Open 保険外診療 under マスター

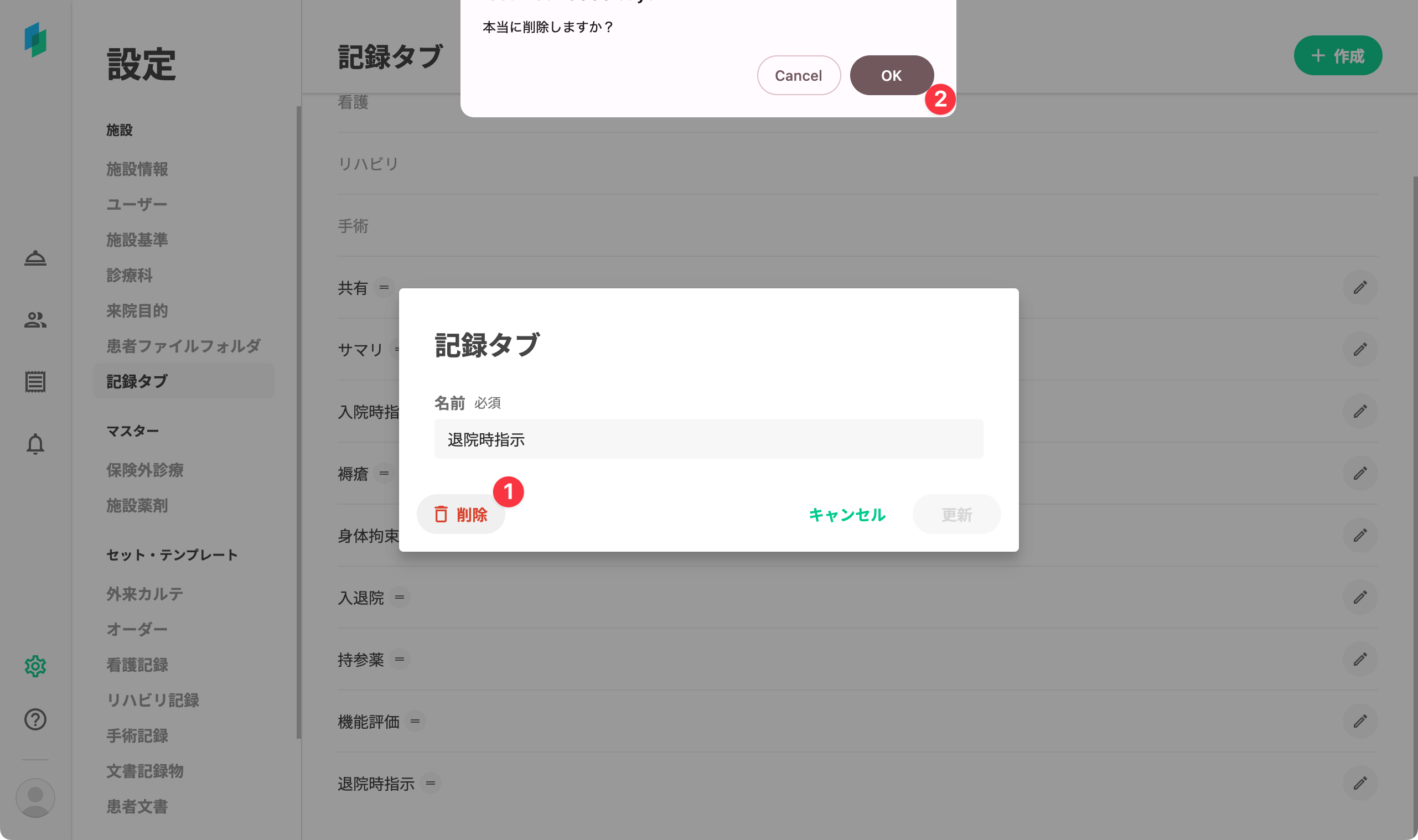click(x=145, y=470)
